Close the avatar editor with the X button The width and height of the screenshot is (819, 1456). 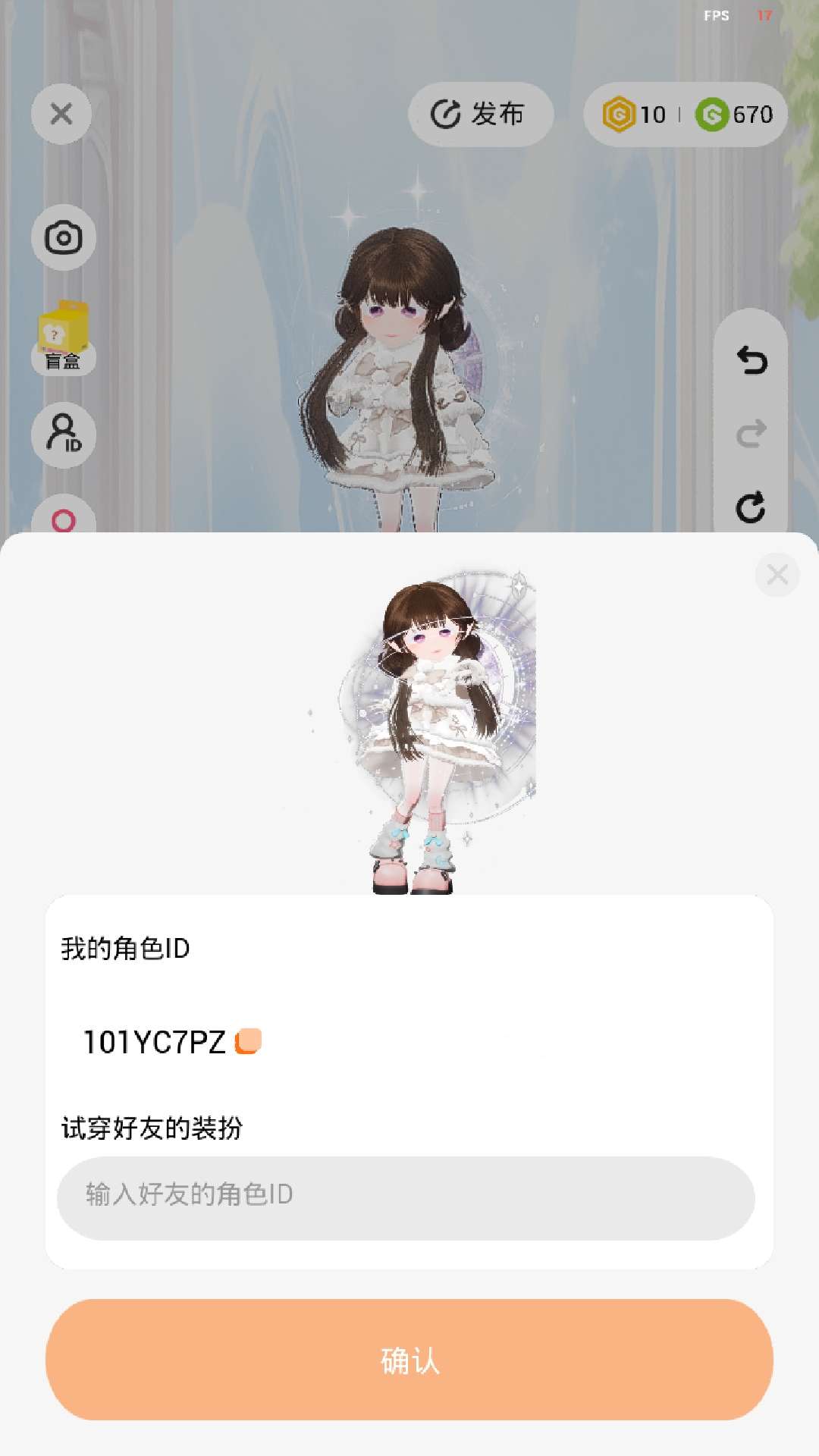[61, 114]
